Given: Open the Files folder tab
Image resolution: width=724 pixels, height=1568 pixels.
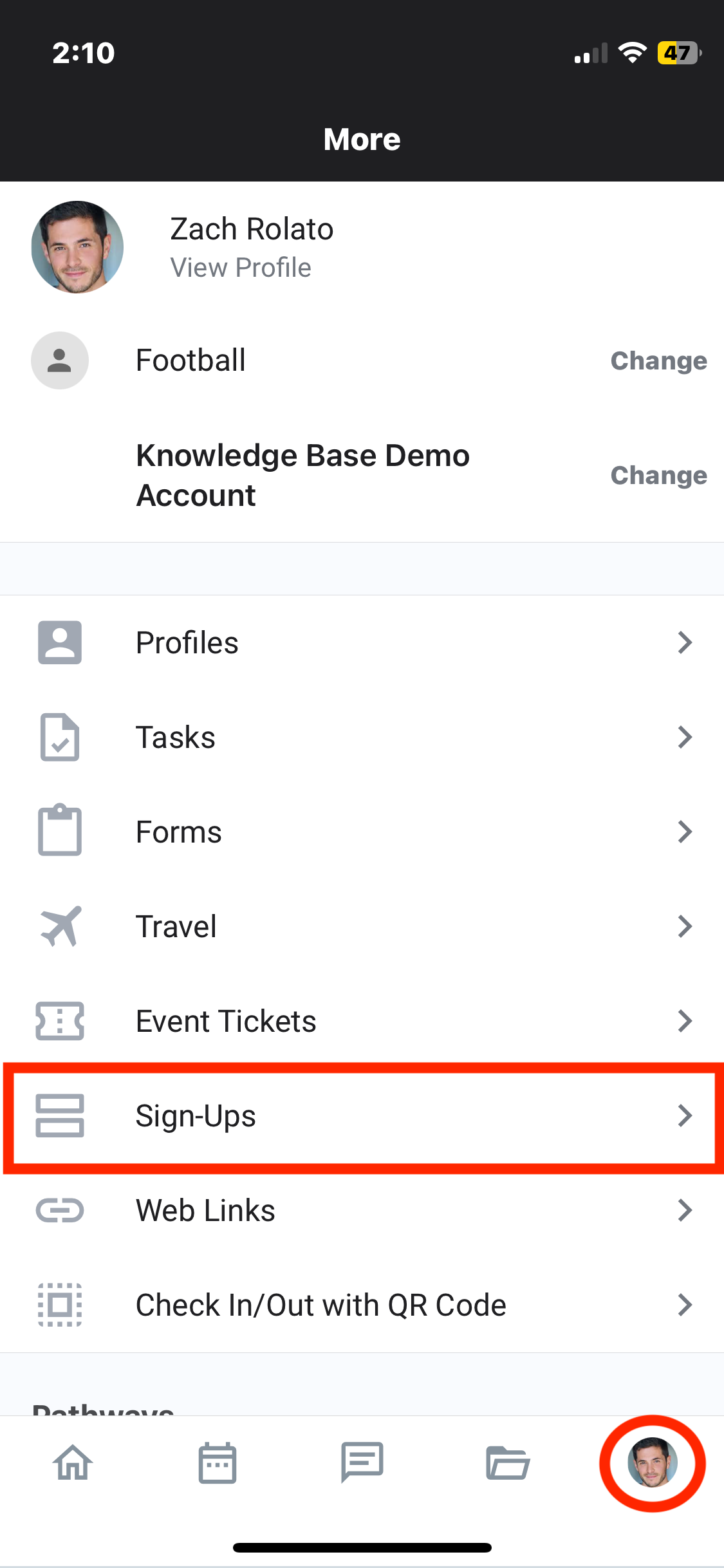Looking at the screenshot, I should pos(507,1462).
